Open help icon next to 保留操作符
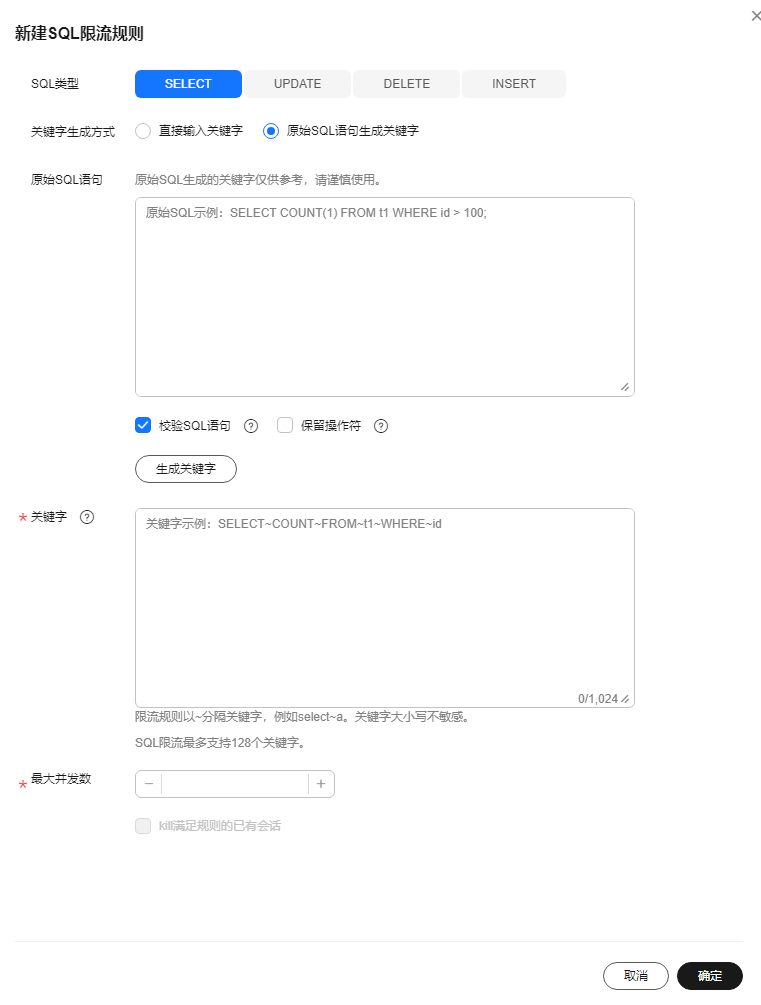 pos(381,426)
